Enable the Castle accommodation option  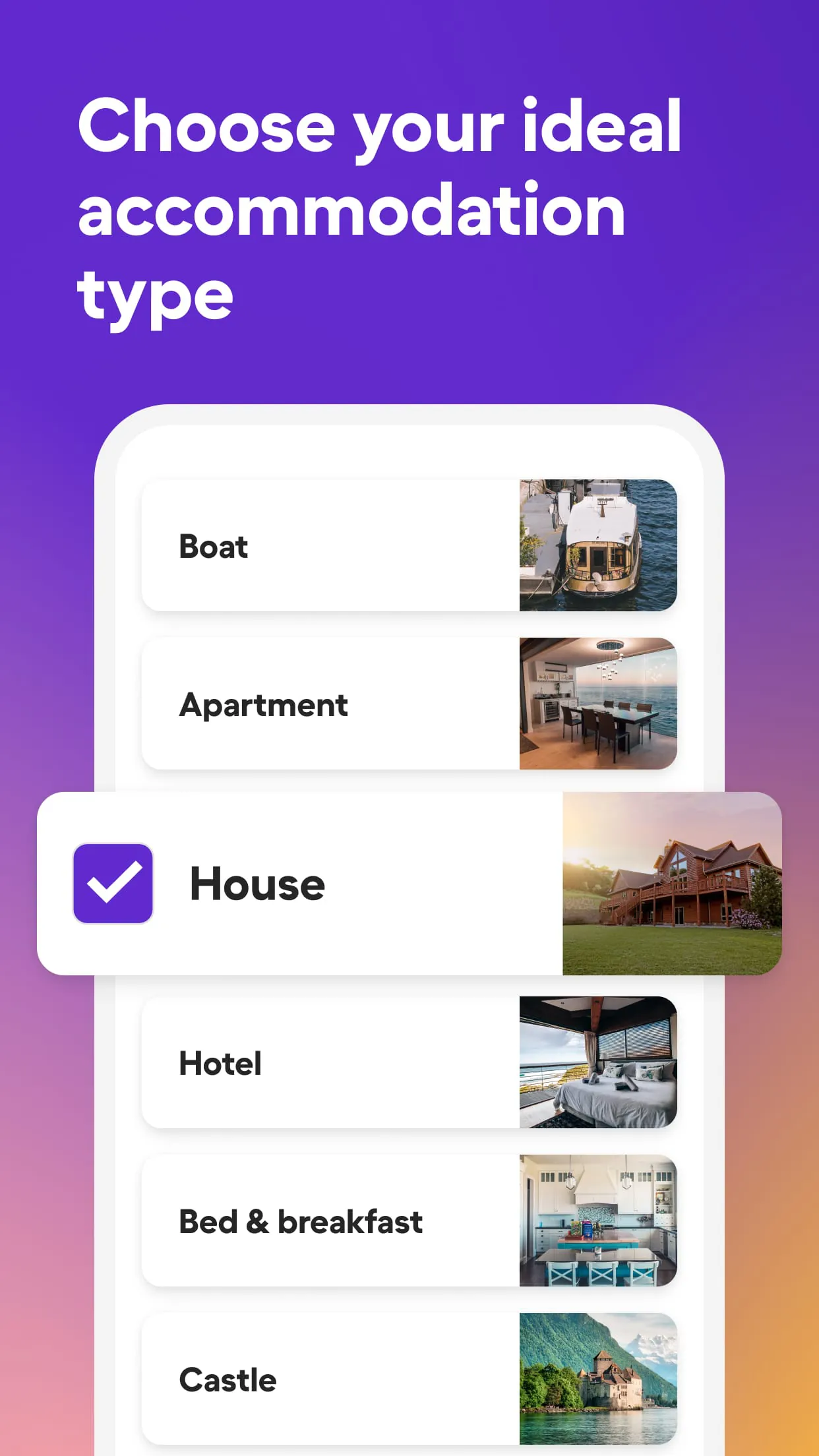330,1380
